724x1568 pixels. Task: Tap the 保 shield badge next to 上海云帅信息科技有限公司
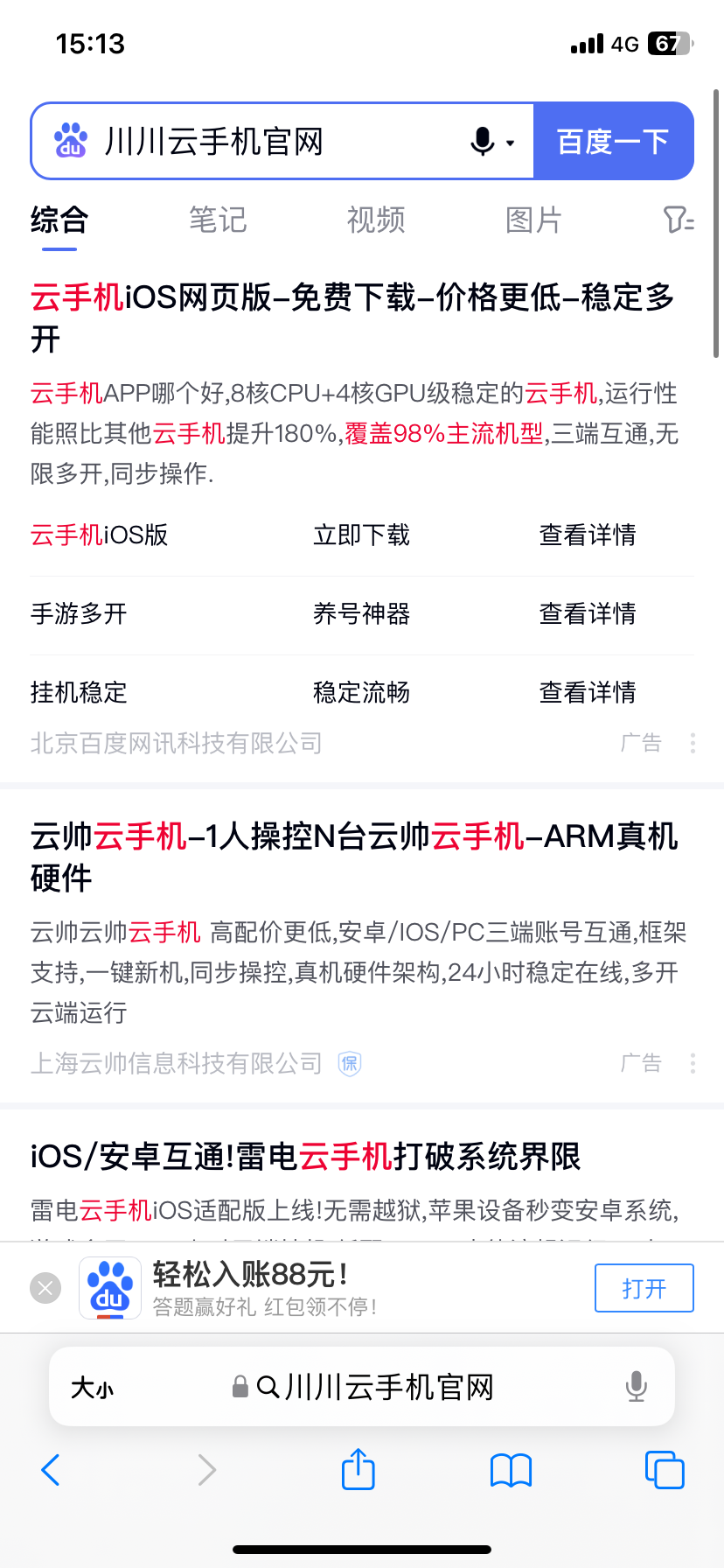click(348, 1063)
